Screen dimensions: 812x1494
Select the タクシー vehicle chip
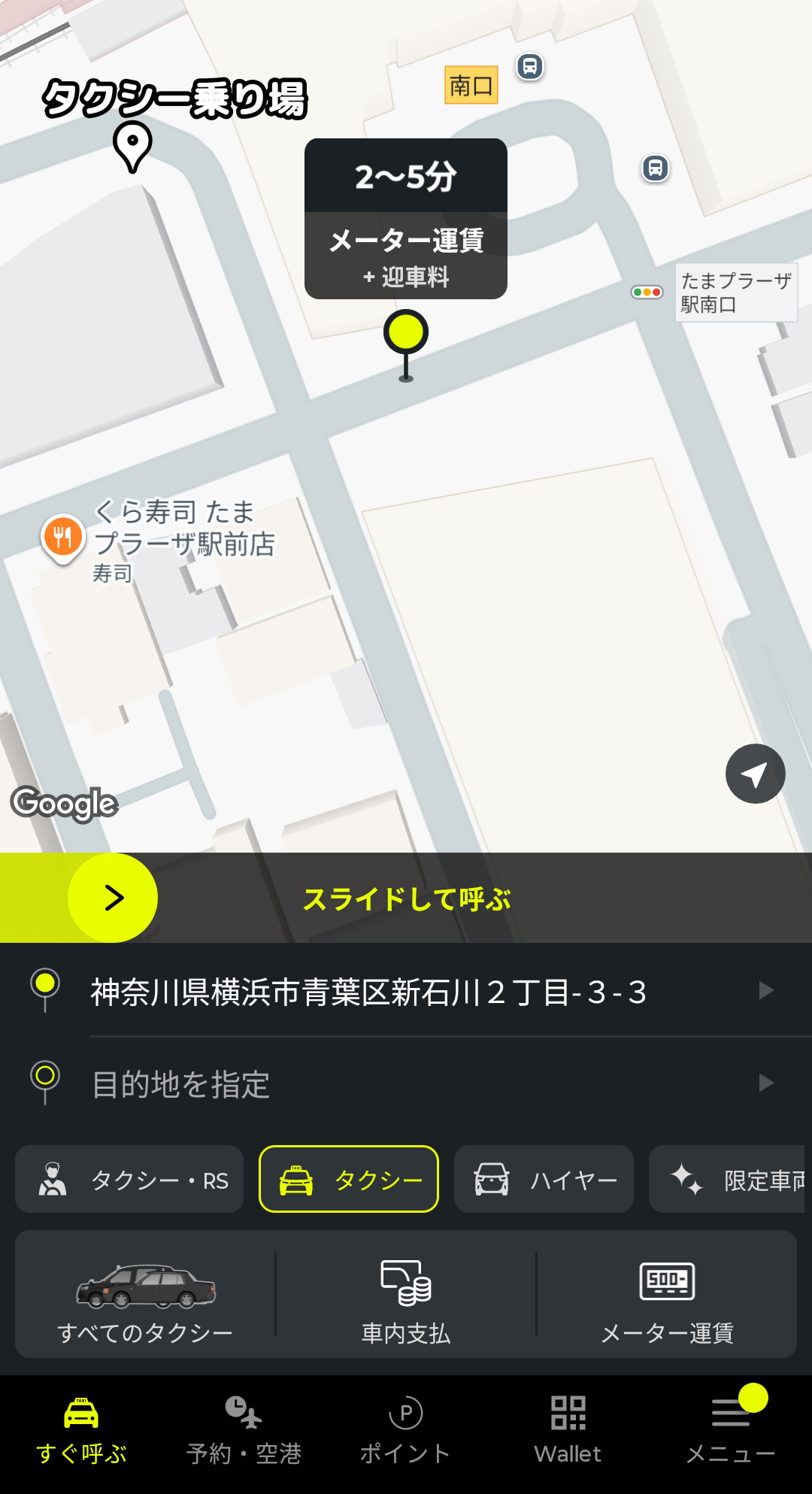pyautogui.click(x=349, y=1180)
